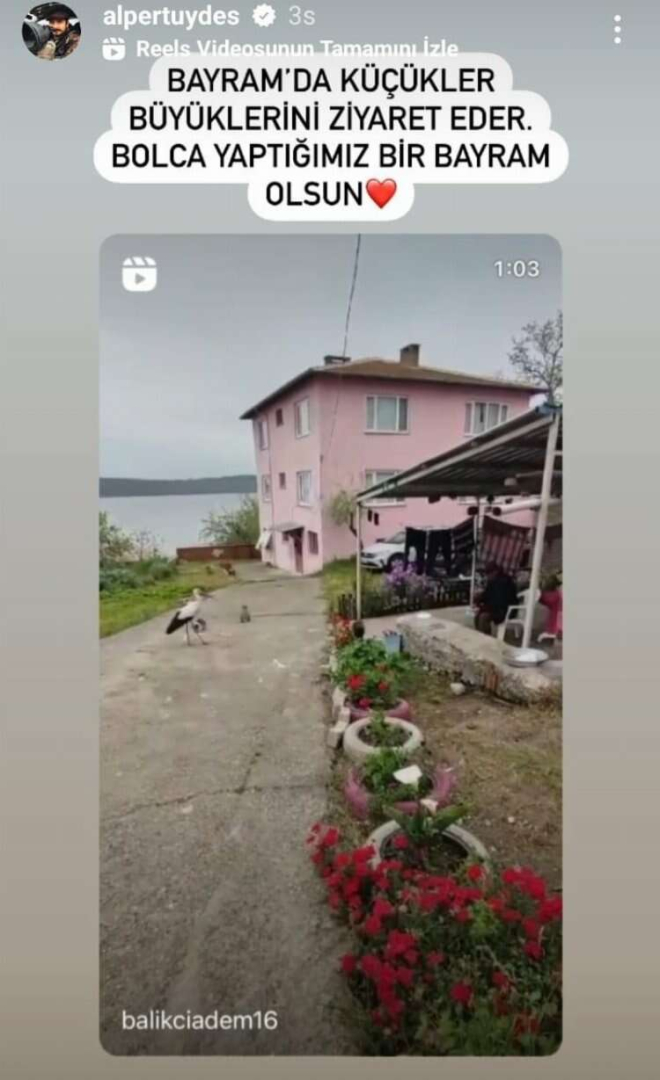660x1080 pixels.
Task: Open the alpertuydes username link
Action: coord(171,16)
